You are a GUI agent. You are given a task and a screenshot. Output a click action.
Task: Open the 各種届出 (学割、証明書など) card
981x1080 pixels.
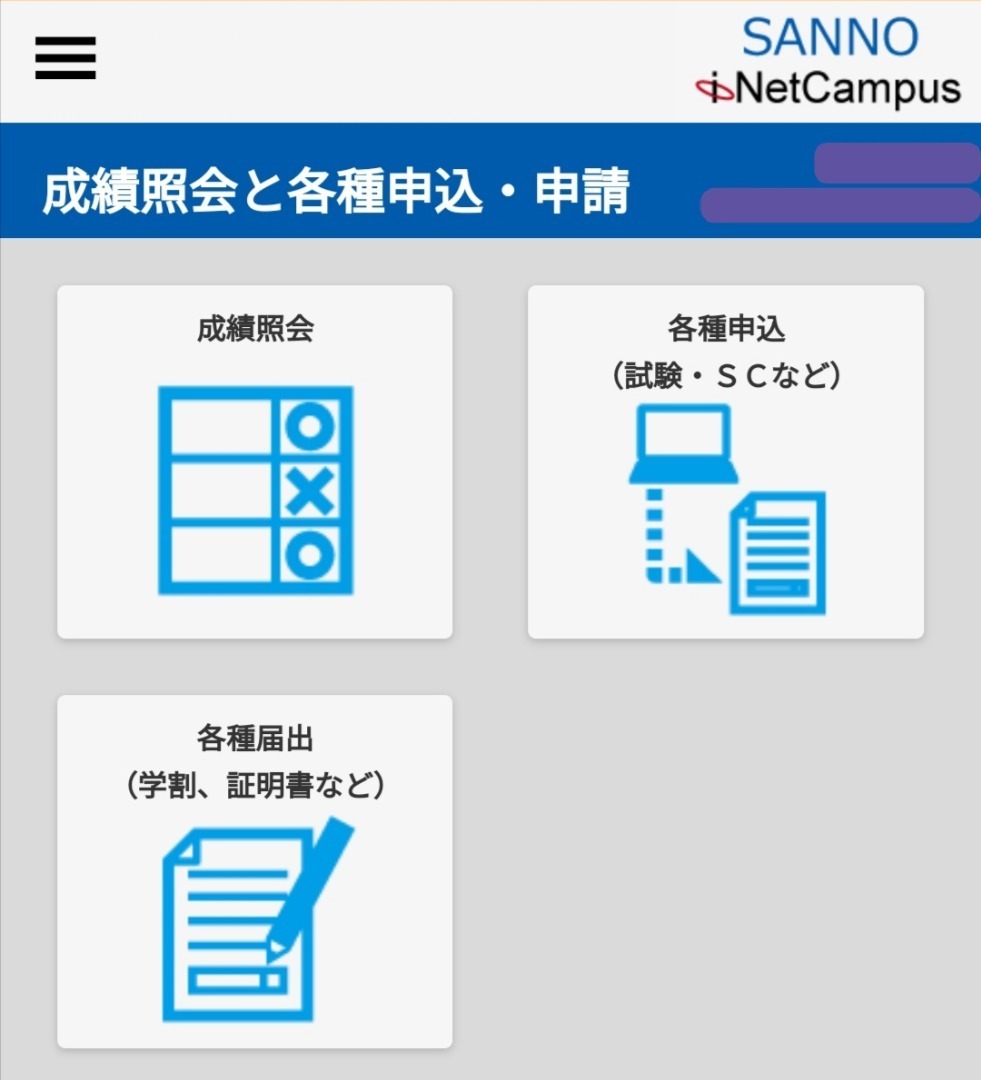(x=255, y=872)
